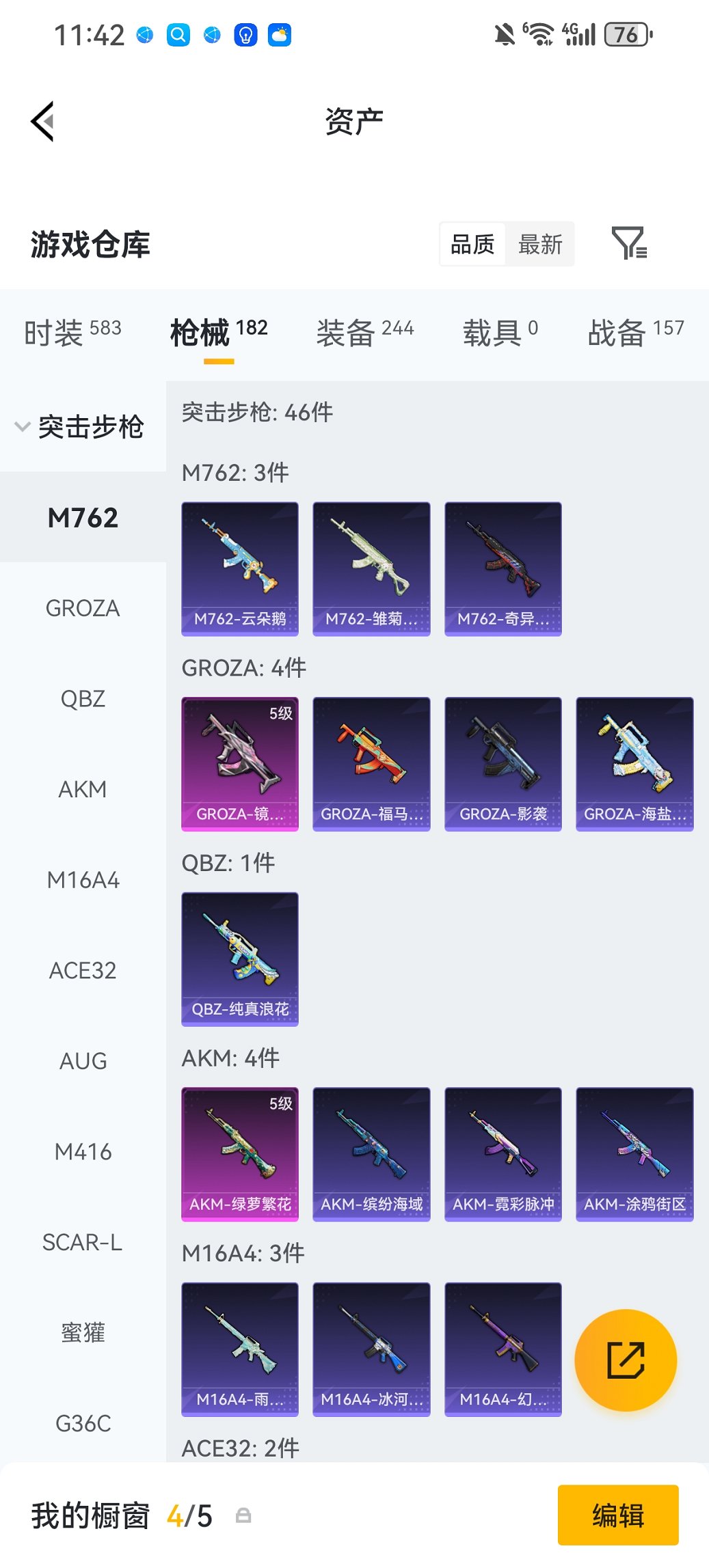Go back from the 资产 page
709x1568 pixels.
tap(42, 122)
